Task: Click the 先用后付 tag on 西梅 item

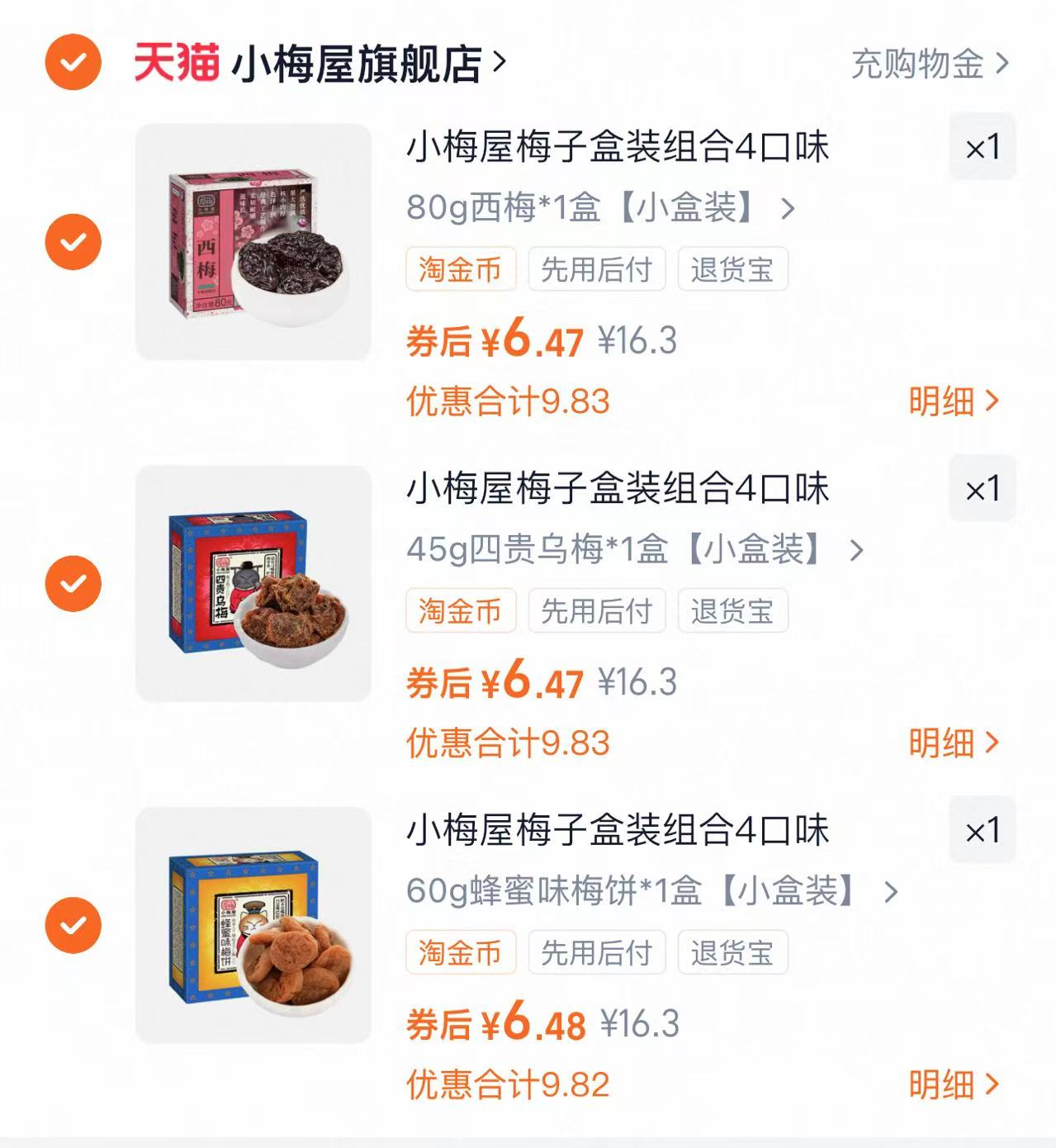Action: tap(597, 268)
